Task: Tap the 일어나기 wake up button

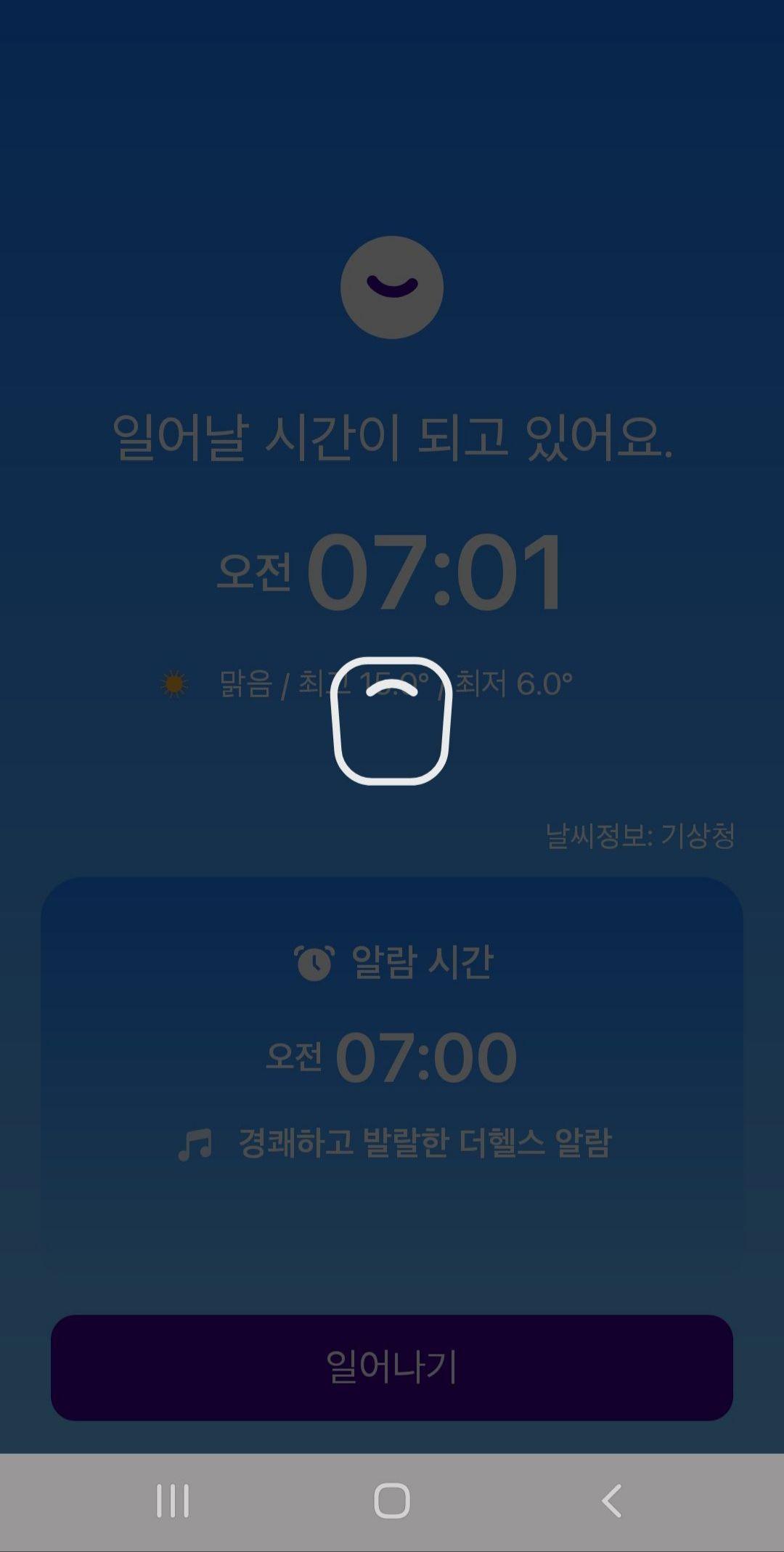Action: [392, 1367]
